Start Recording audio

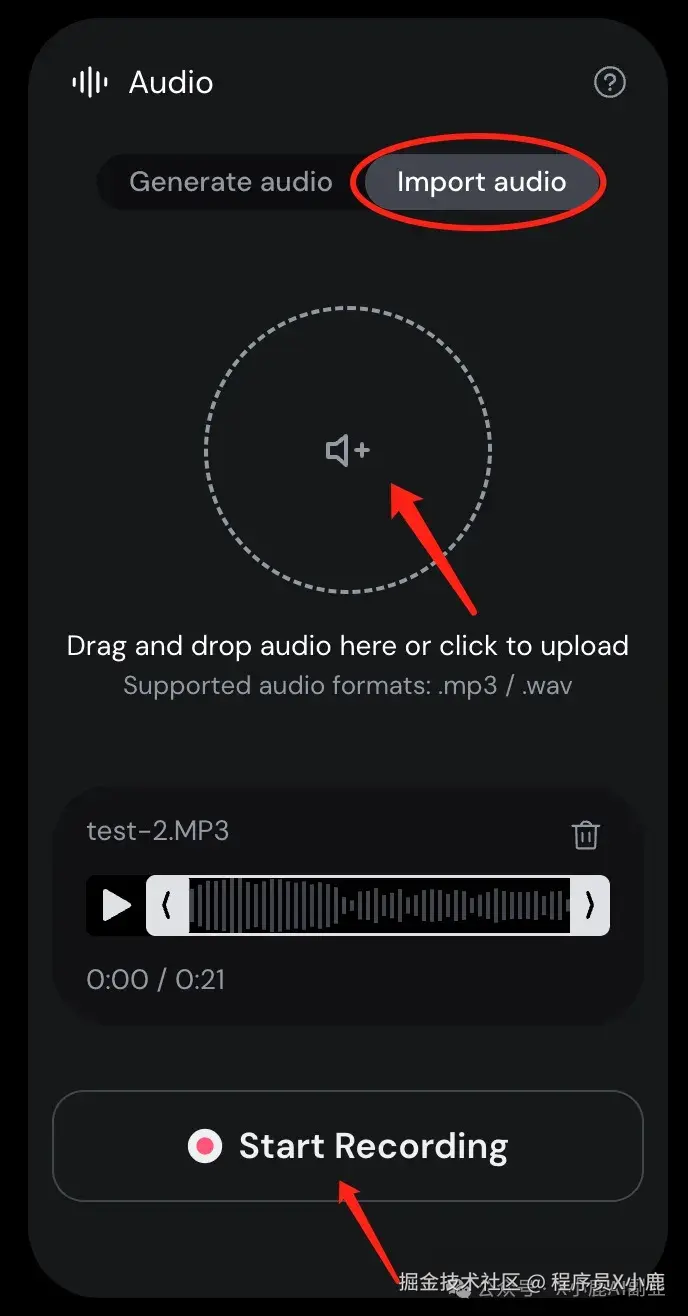pyautogui.click(x=347, y=1146)
